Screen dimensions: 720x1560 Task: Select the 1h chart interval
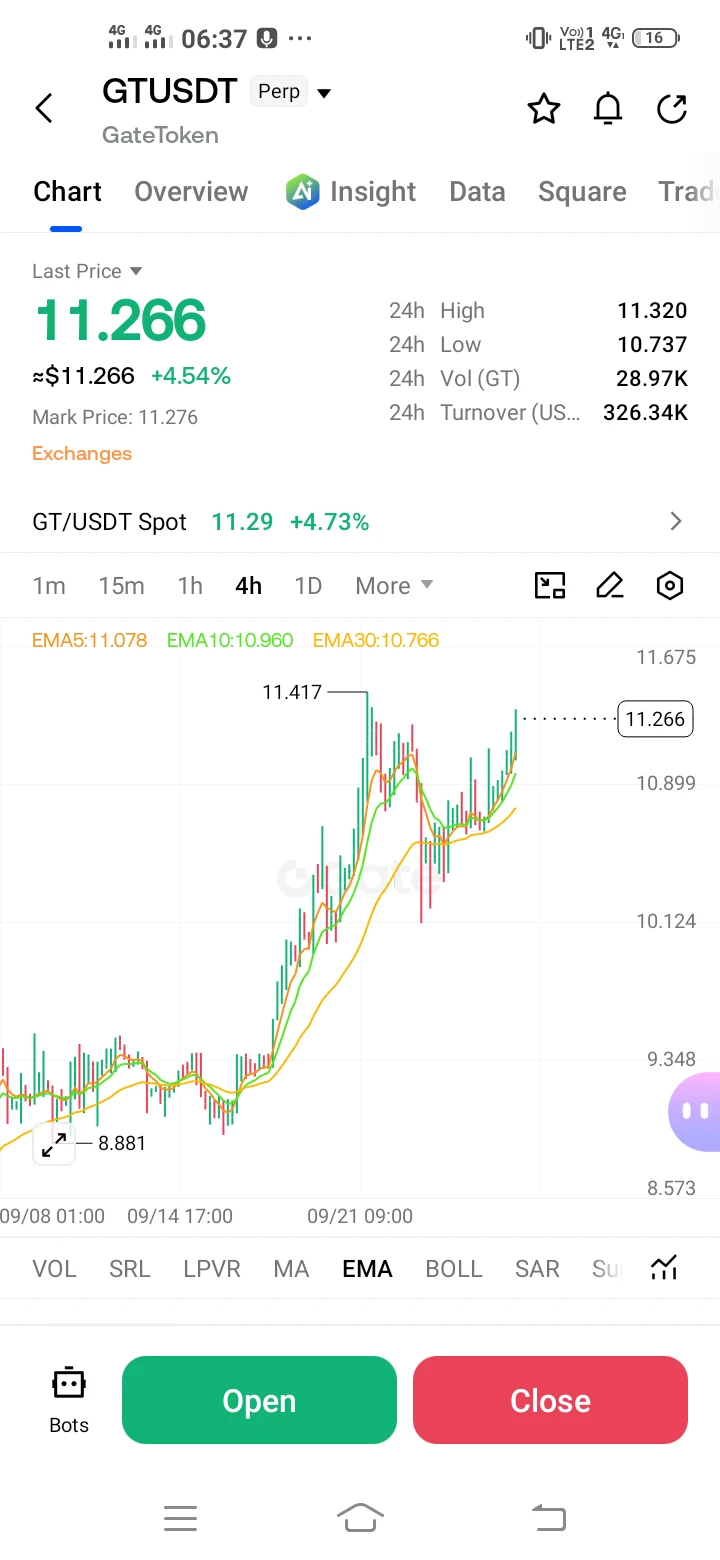coord(190,586)
